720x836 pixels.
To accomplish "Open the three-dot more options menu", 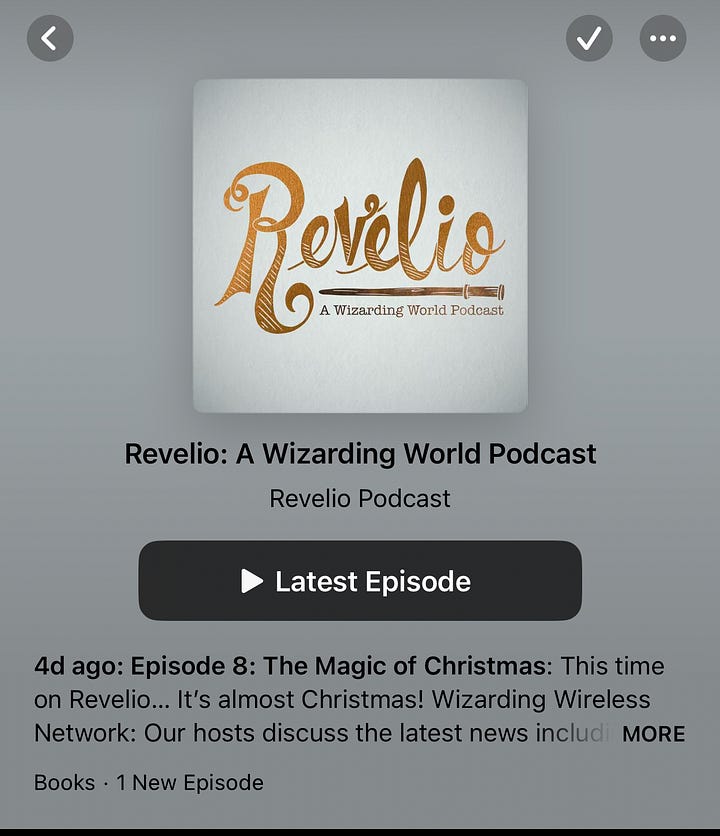I will (x=663, y=39).
